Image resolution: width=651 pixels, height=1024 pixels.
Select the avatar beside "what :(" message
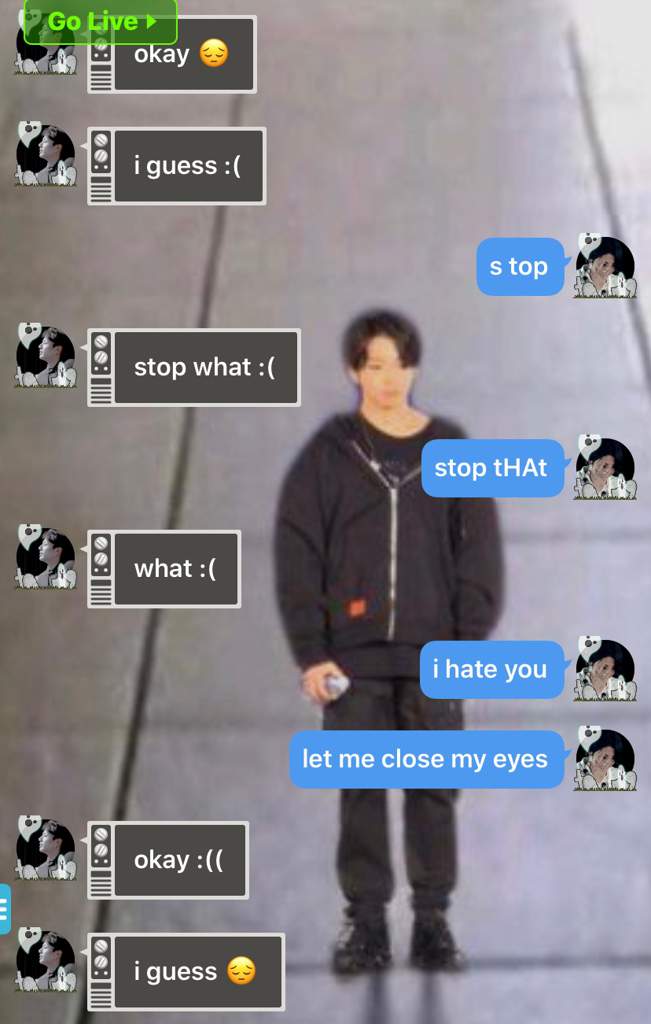[x=46, y=558]
